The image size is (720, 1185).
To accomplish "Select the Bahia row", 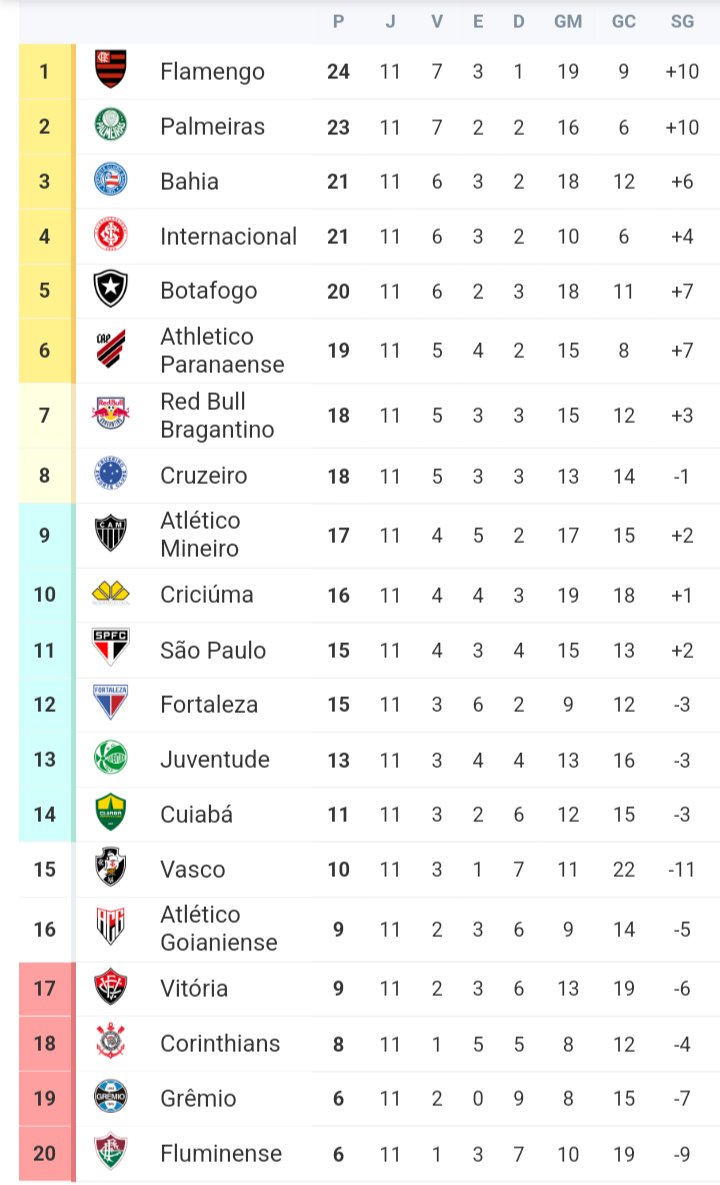I will click(x=190, y=182).
